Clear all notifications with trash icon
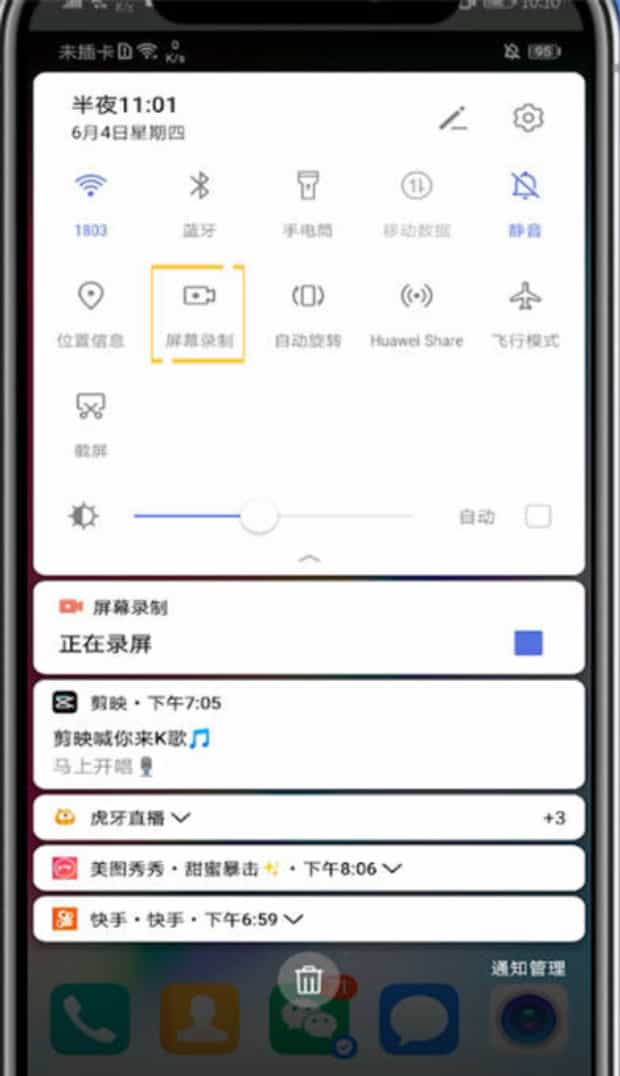 tap(309, 980)
